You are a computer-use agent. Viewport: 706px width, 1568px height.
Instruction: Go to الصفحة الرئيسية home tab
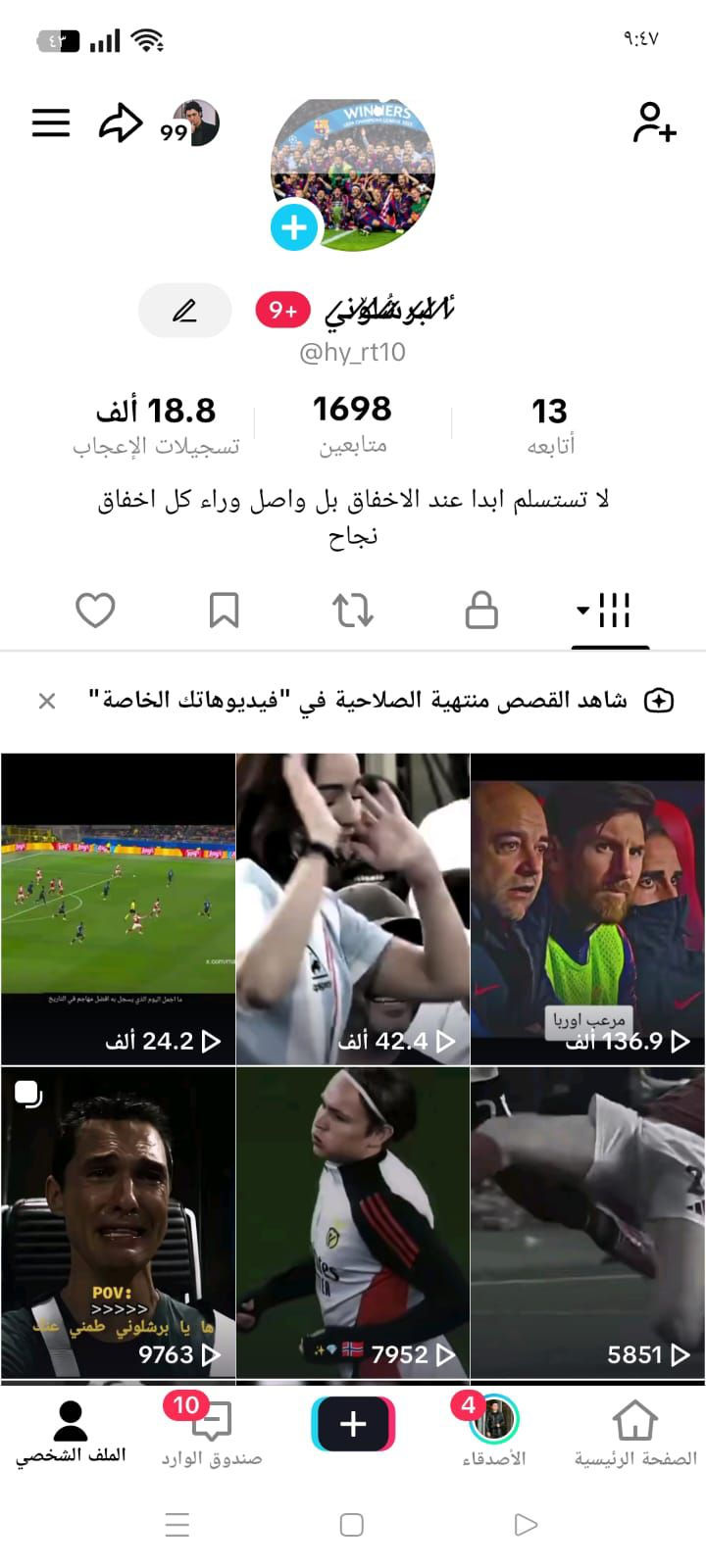point(635,1433)
